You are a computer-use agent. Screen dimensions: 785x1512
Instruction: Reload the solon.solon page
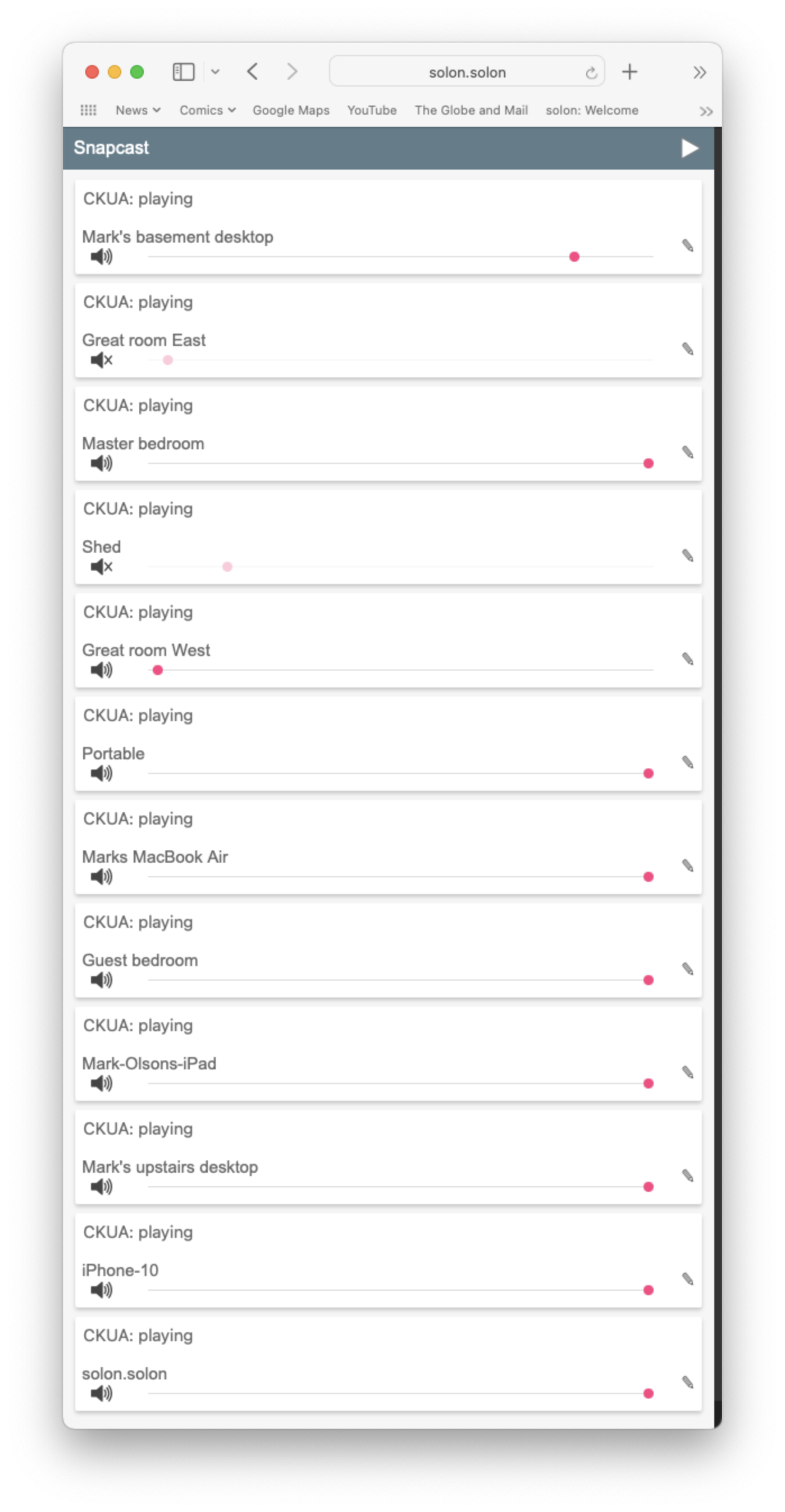[591, 72]
